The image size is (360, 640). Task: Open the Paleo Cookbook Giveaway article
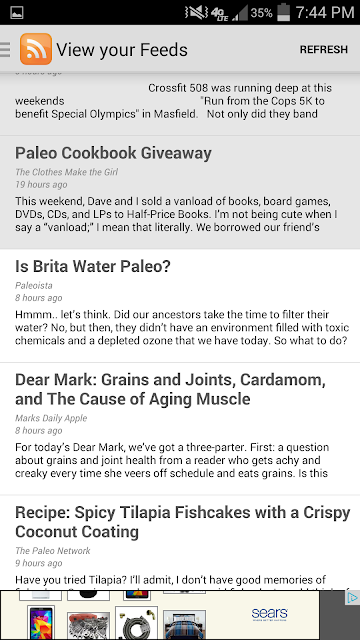click(x=180, y=192)
